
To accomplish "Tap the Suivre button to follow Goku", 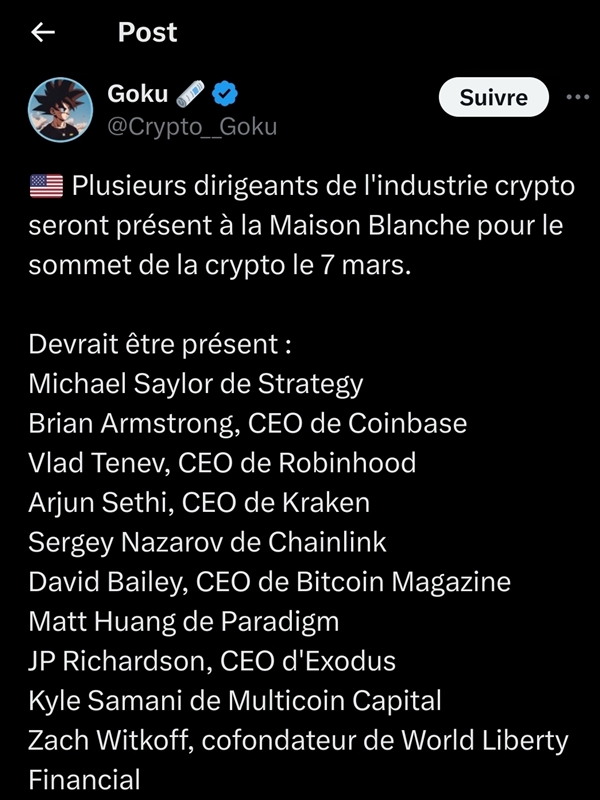I will point(493,97).
